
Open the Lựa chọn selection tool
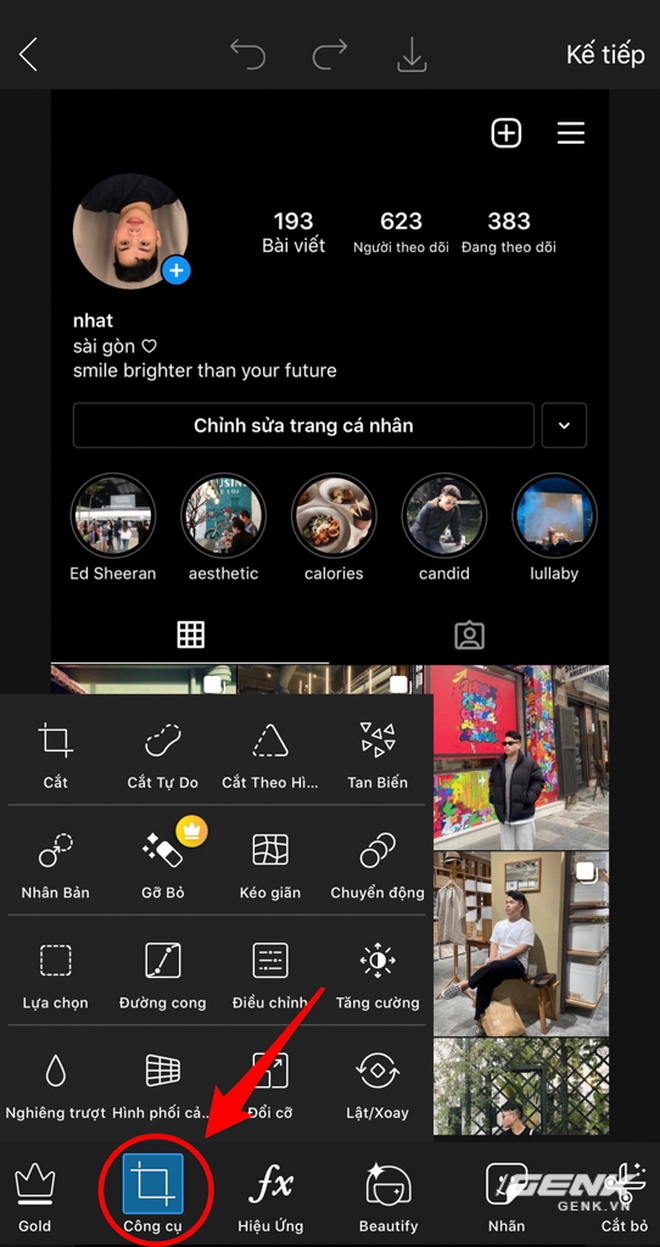55,975
